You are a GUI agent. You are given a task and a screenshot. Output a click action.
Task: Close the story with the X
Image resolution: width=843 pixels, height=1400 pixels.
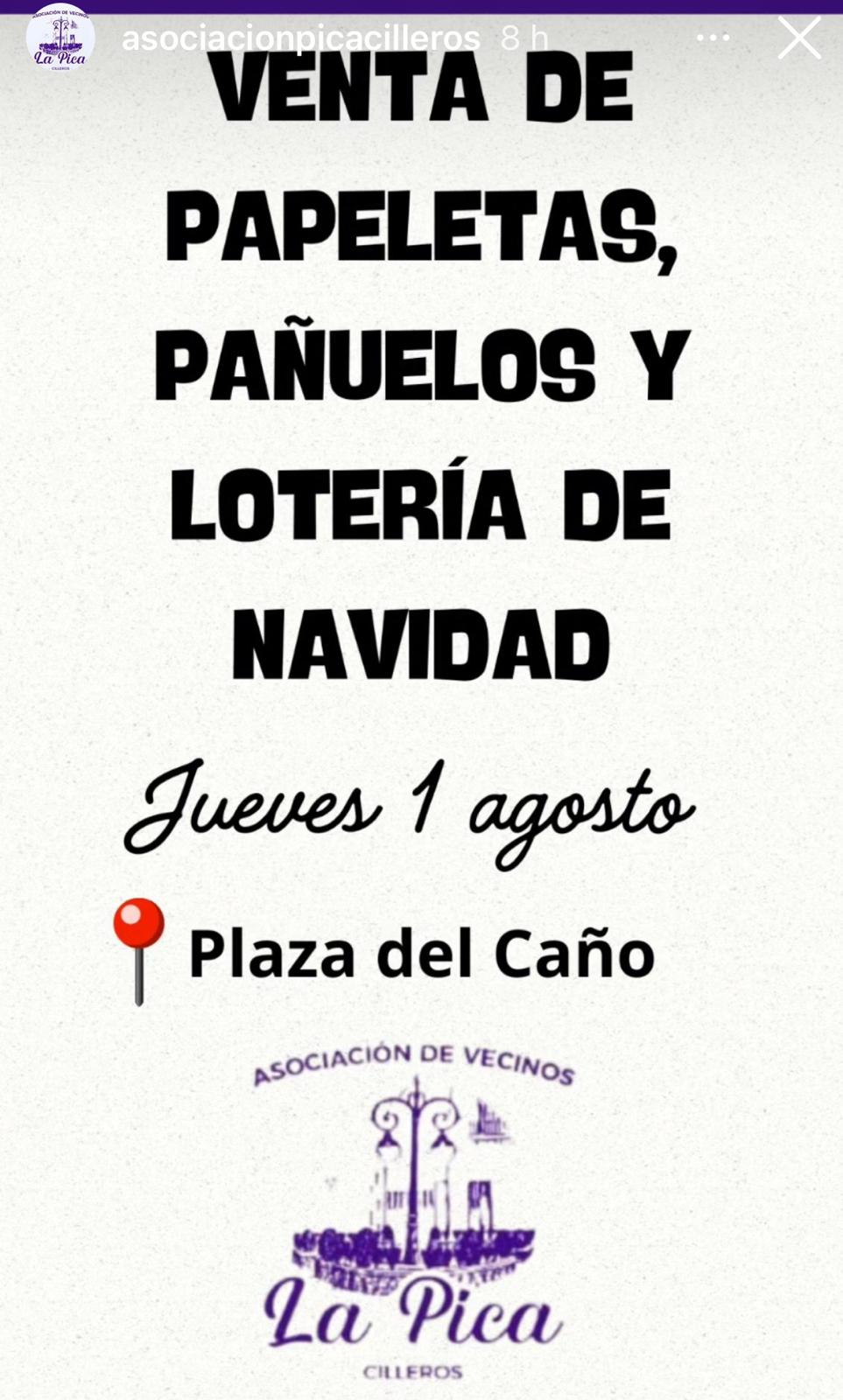point(799,38)
